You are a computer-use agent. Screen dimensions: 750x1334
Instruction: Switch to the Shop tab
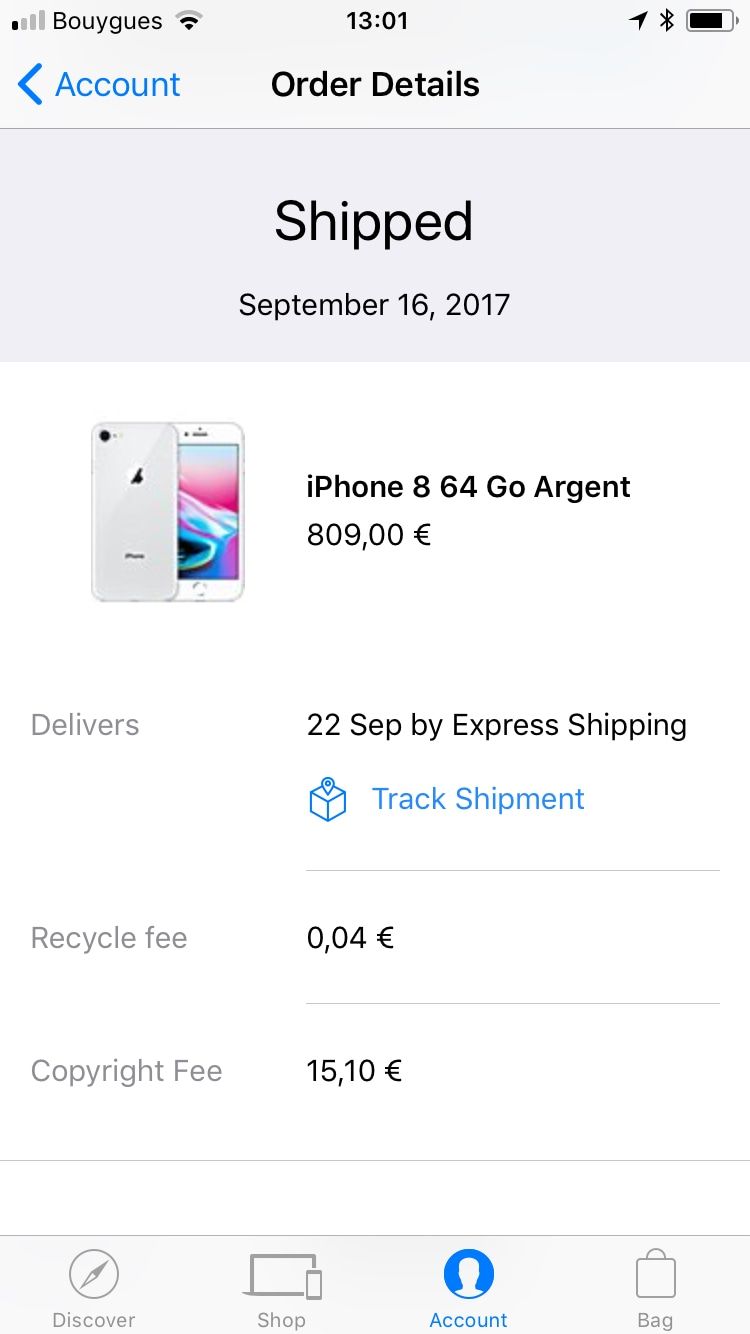282,1288
